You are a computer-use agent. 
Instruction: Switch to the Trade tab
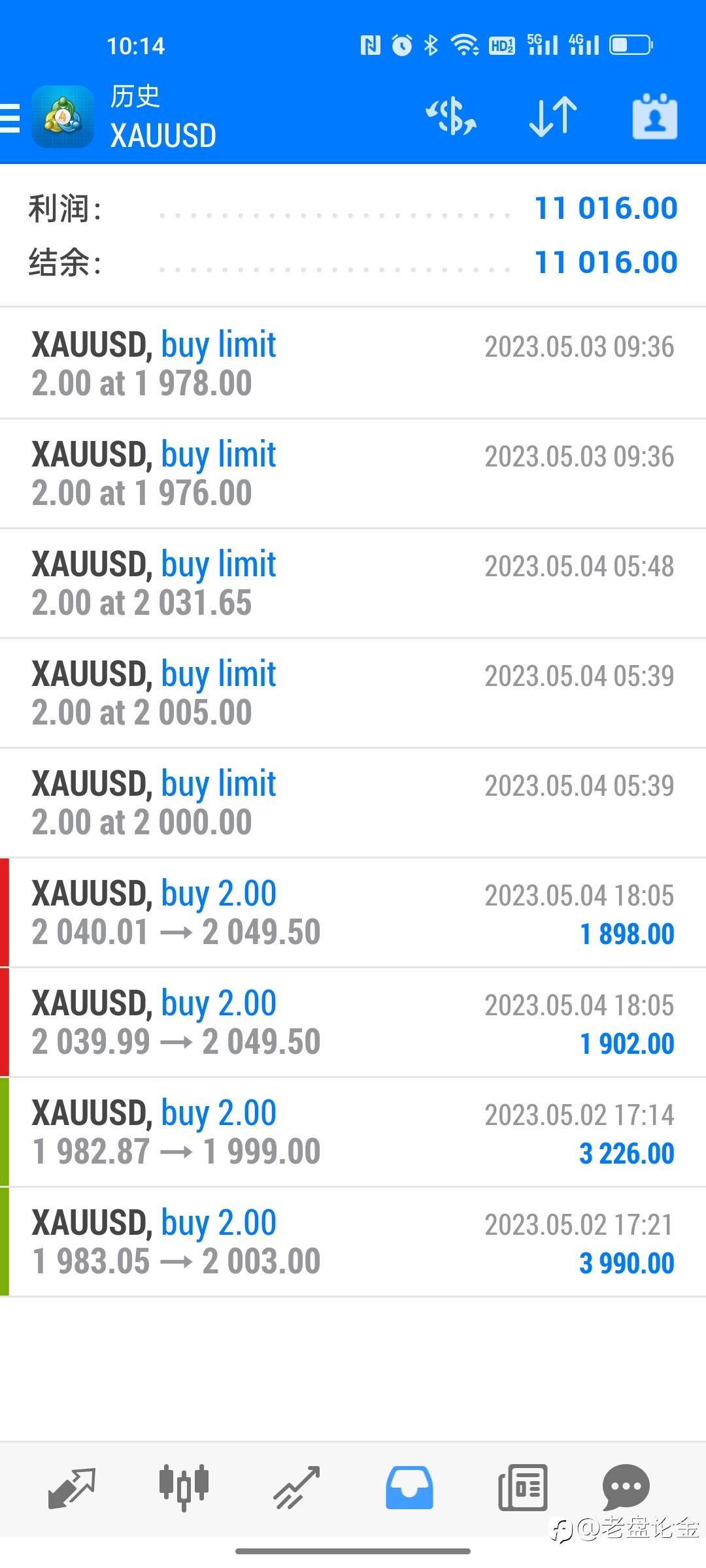tap(296, 1488)
